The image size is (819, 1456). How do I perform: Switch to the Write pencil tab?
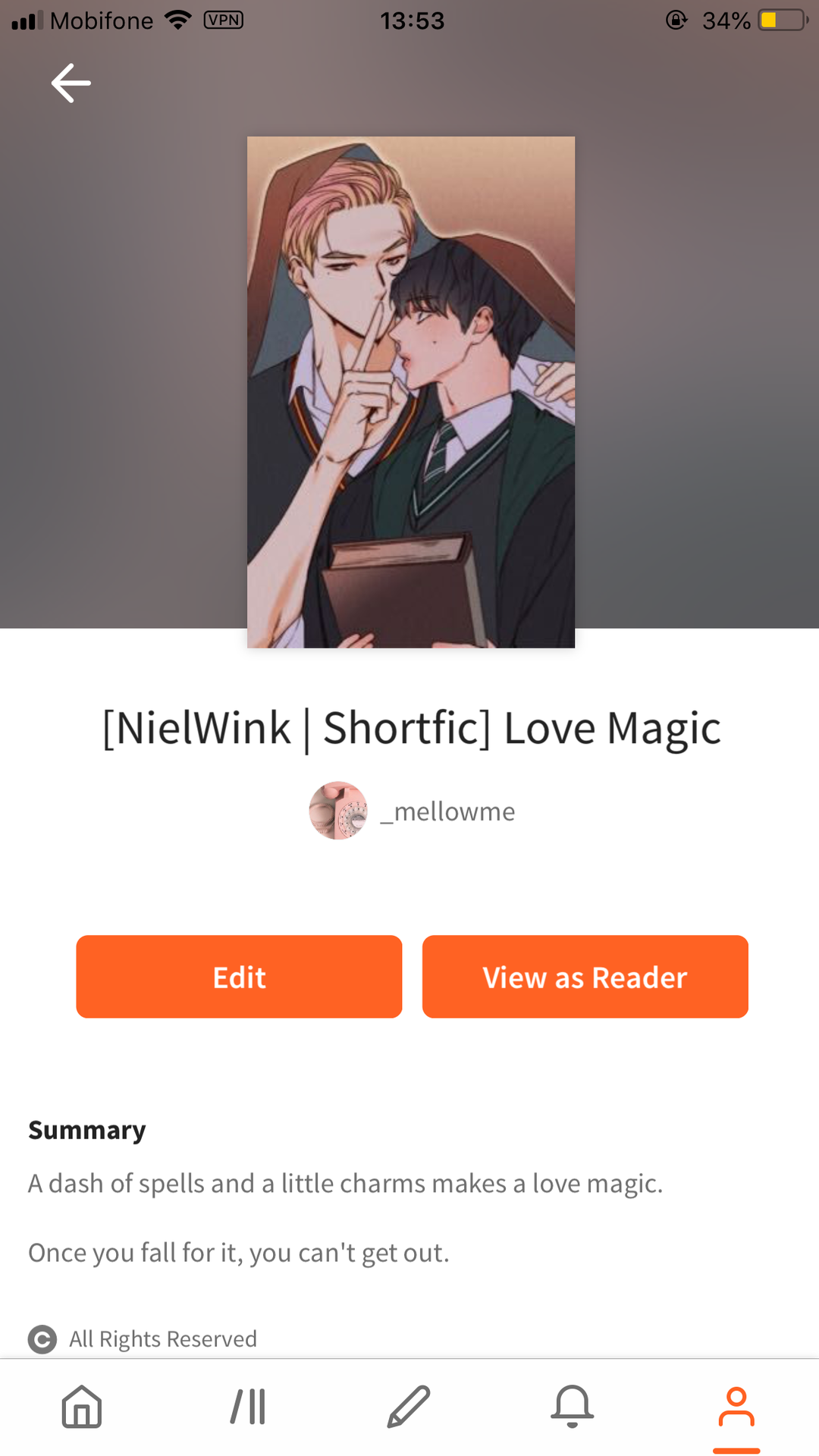[409, 1407]
